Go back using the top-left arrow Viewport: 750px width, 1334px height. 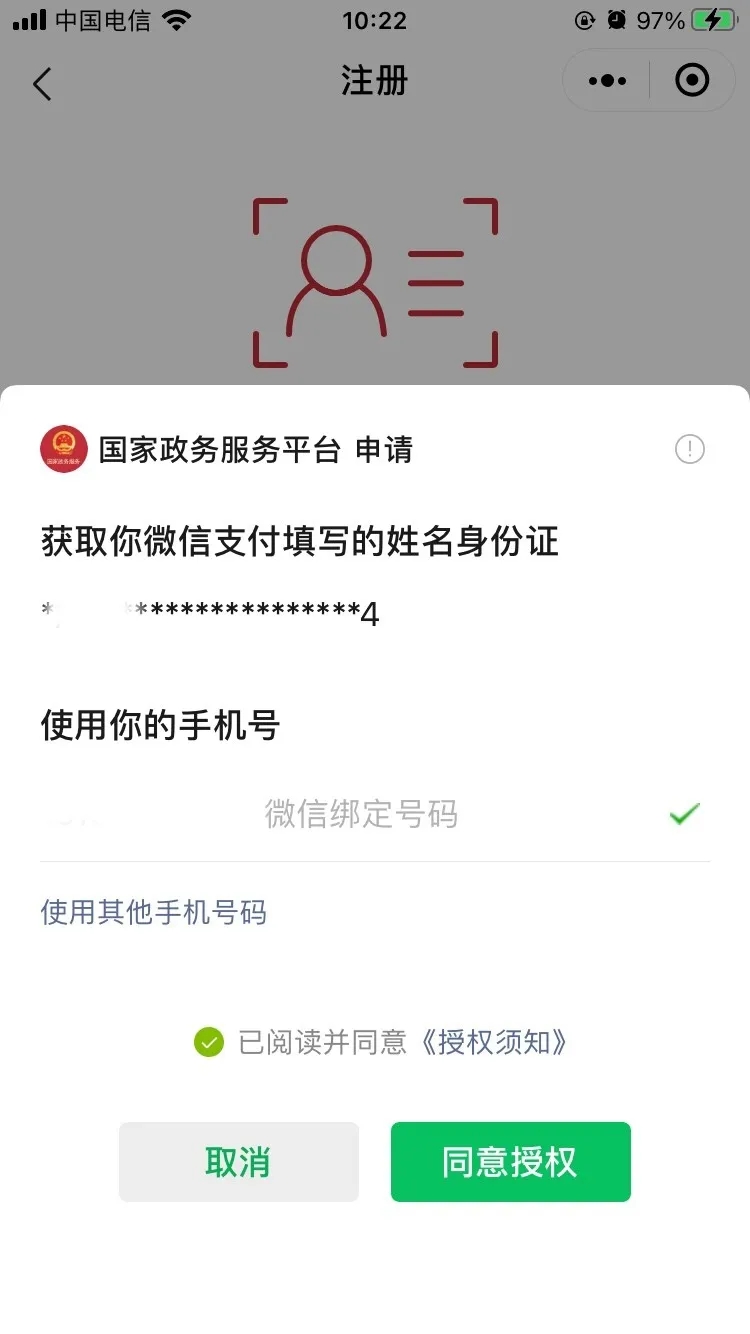42,84
